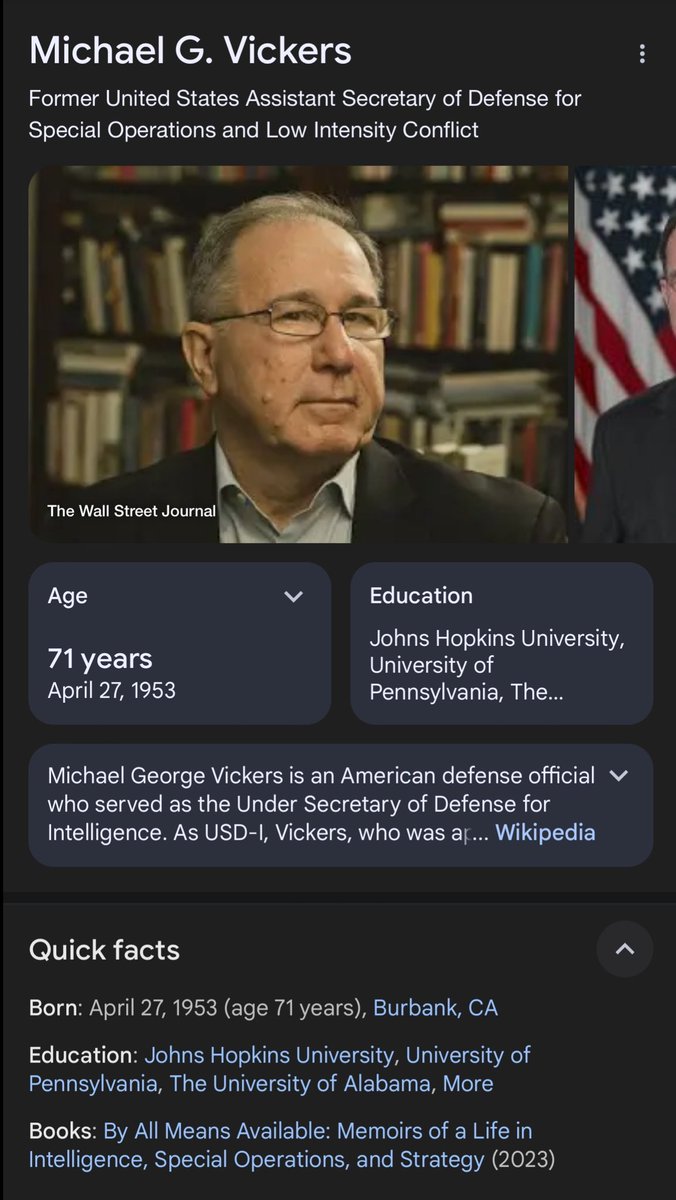Follow the University of Pennsylvania link
The width and height of the screenshot is (676, 1200).
(467, 1056)
